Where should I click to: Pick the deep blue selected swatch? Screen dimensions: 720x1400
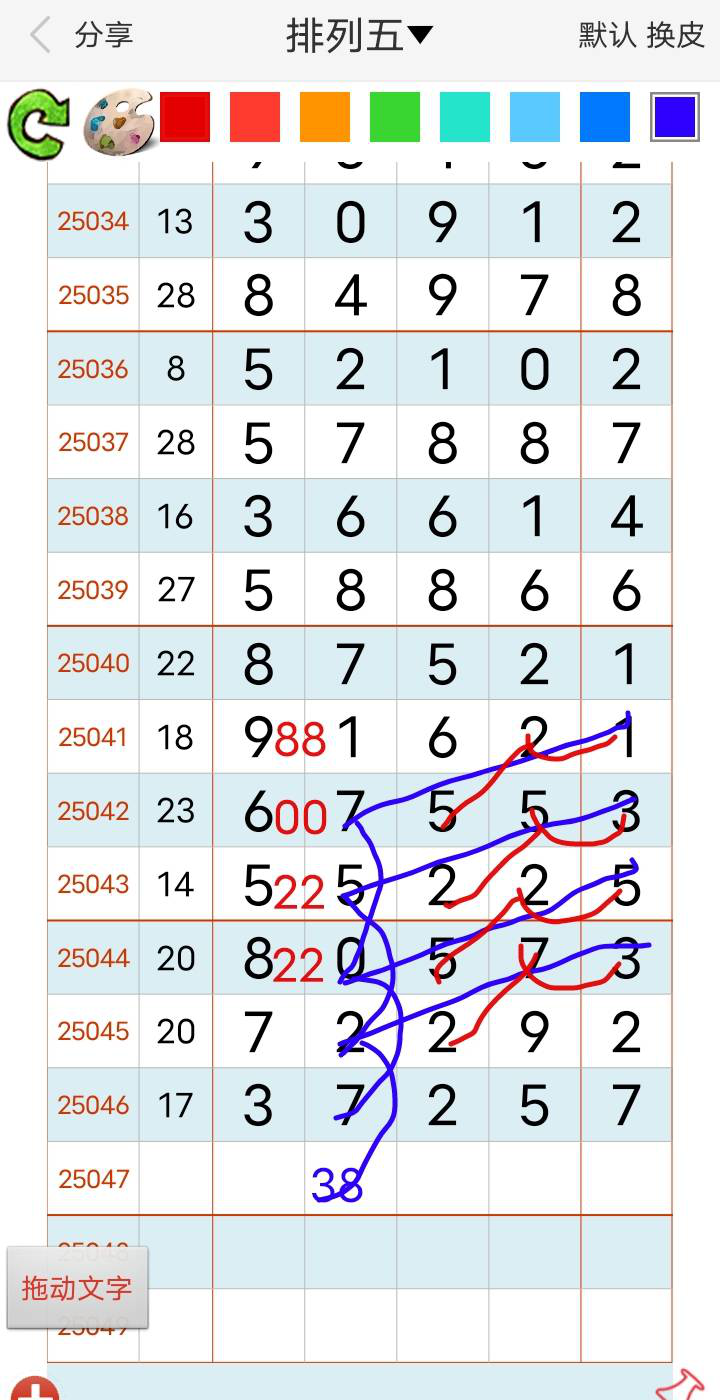(675, 117)
